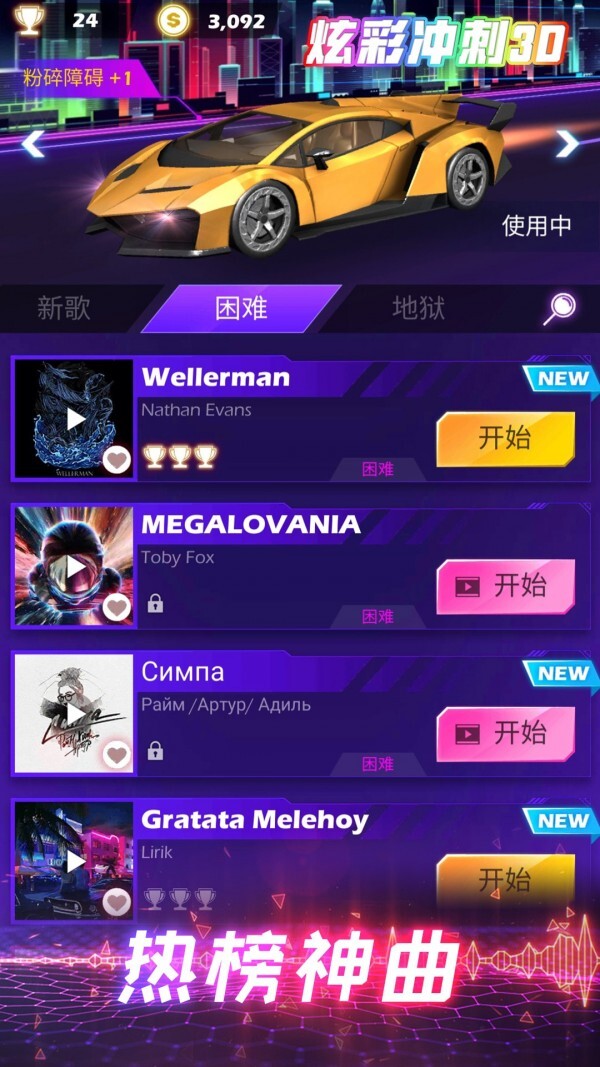This screenshot has width=600, height=1067.
Task: Play a preview of Симпа
Action: [74, 713]
